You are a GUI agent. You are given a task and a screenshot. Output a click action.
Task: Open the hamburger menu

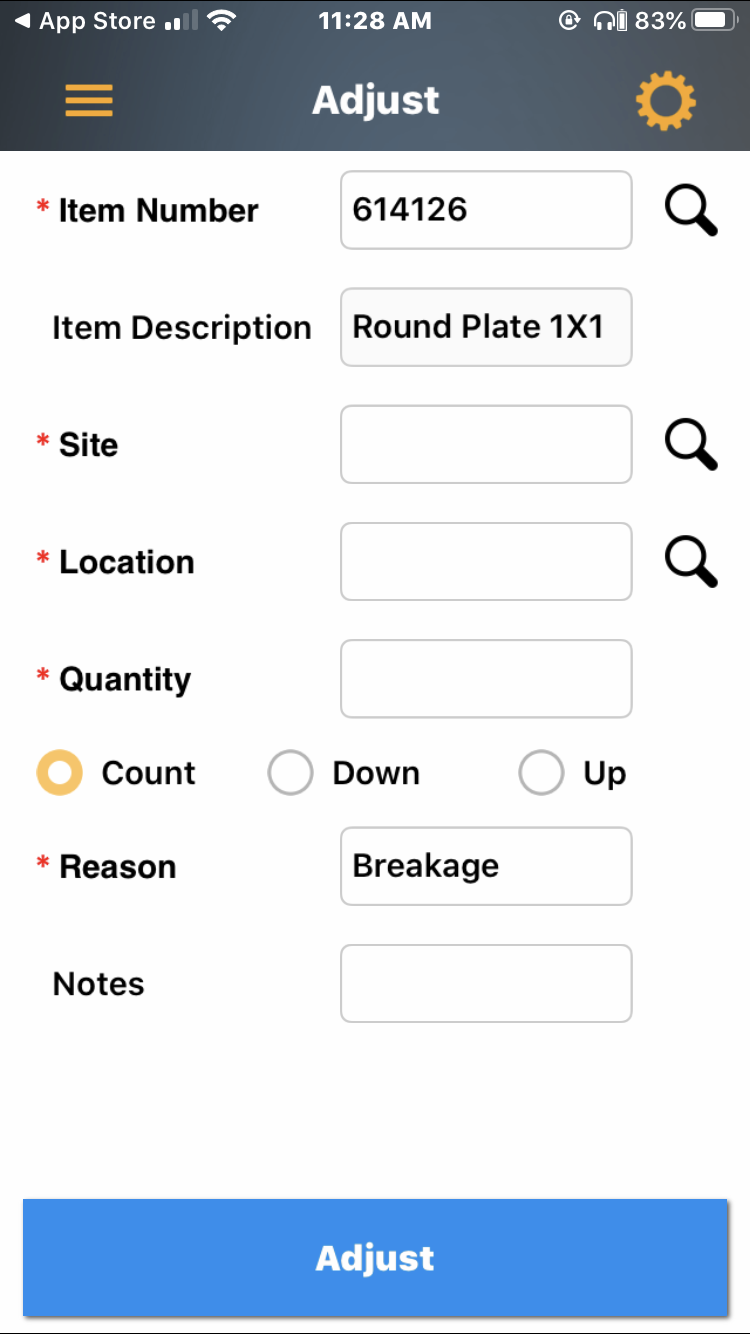(x=89, y=100)
